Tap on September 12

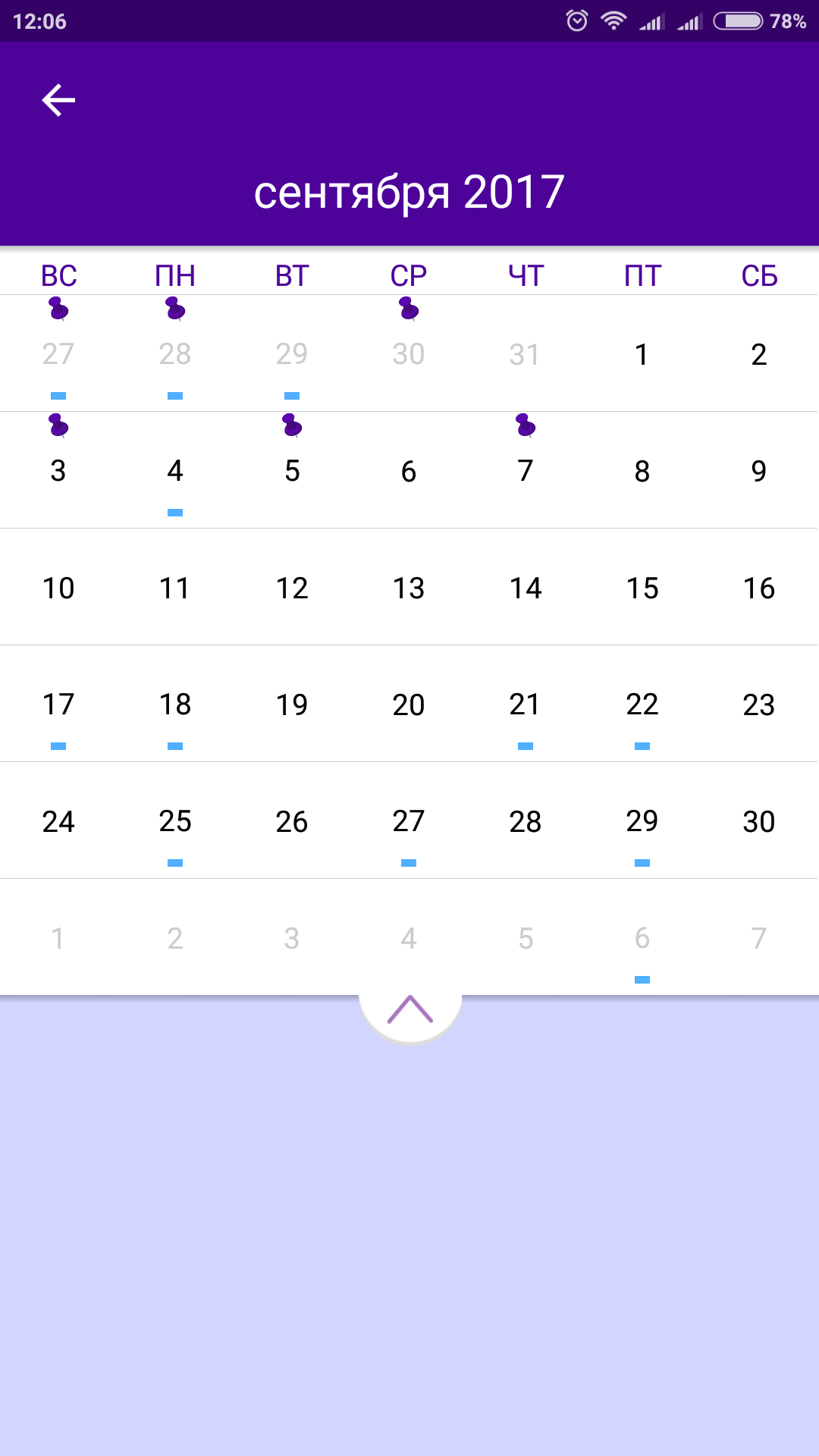(x=292, y=588)
